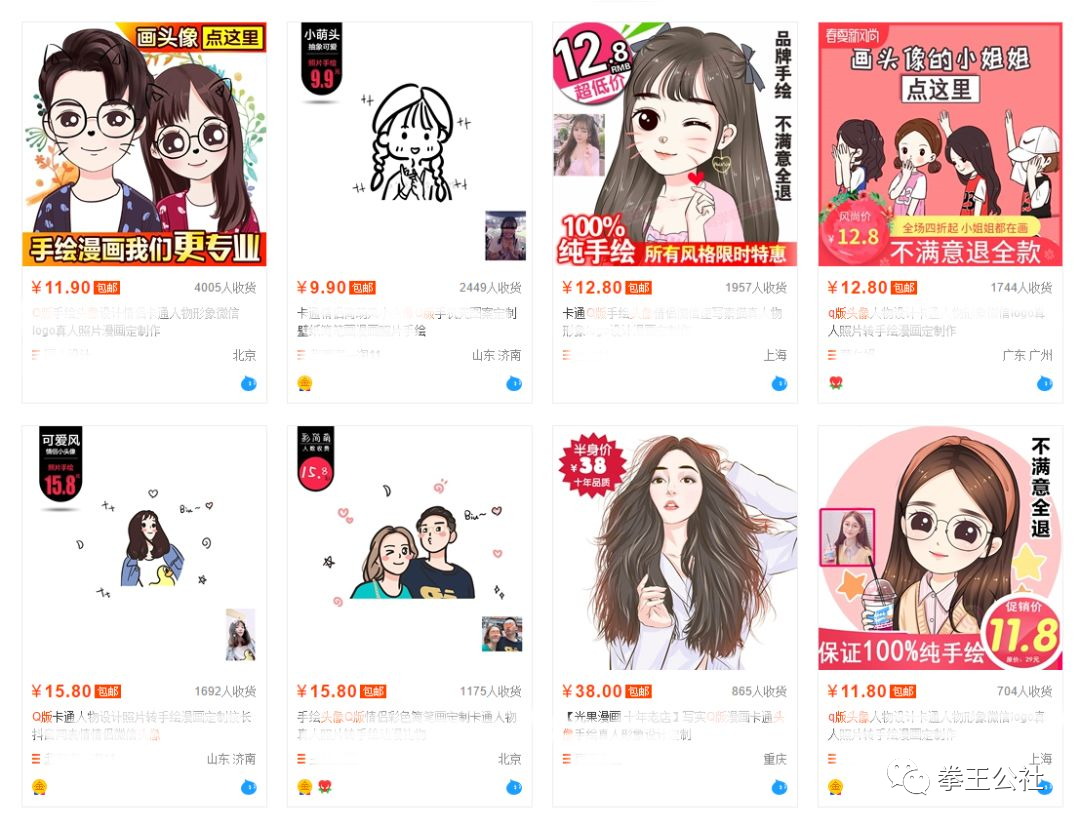Open the ¥11.80 listing with 704 buyers

pos(940,548)
